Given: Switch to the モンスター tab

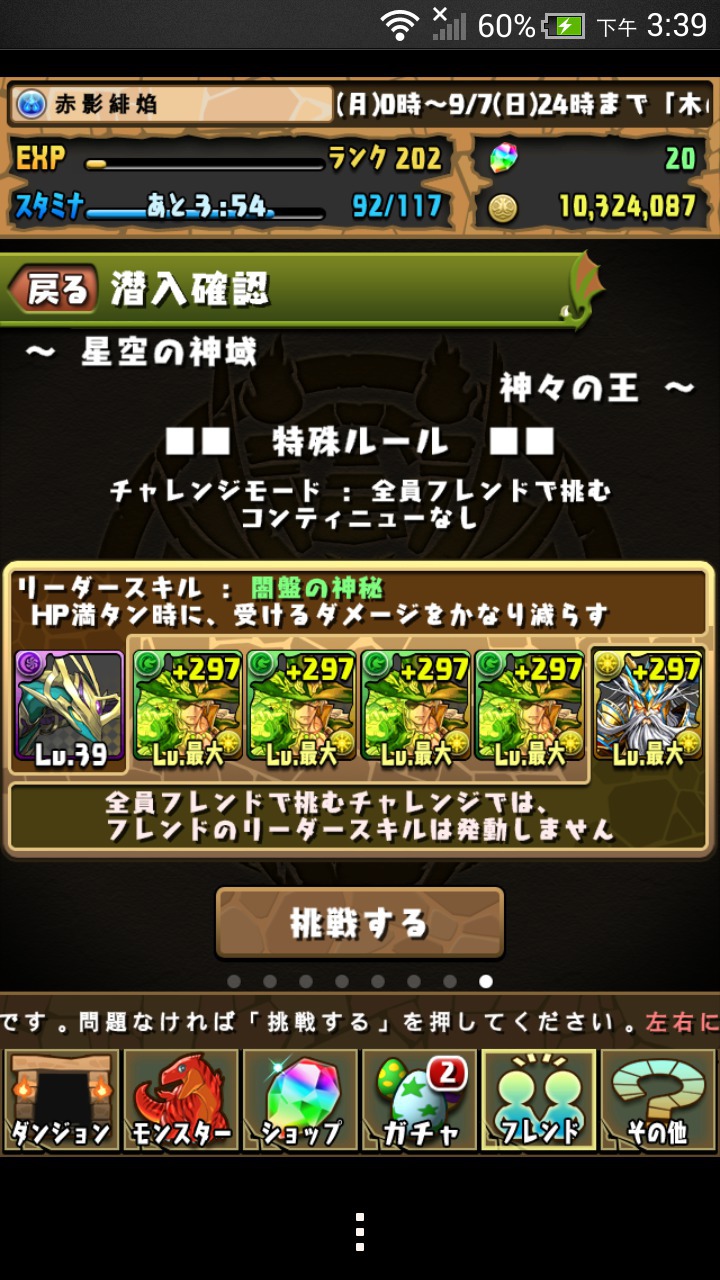Looking at the screenshot, I should pyautogui.click(x=181, y=1100).
